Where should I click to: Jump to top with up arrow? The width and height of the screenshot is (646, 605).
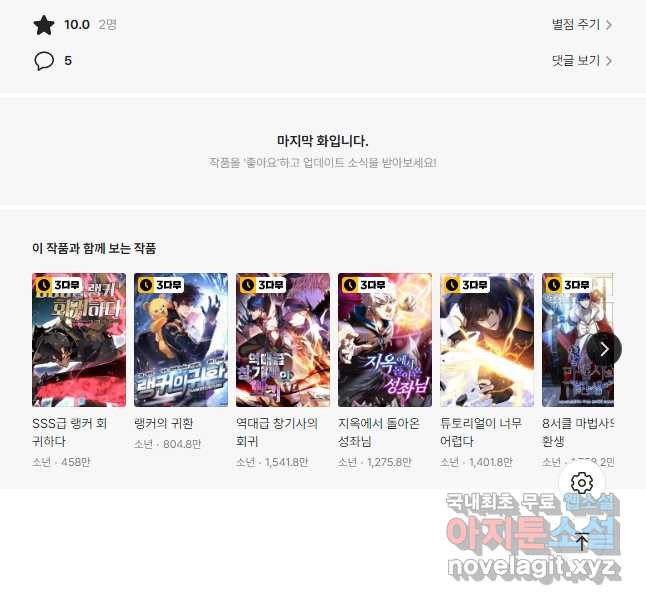pyautogui.click(x=582, y=543)
